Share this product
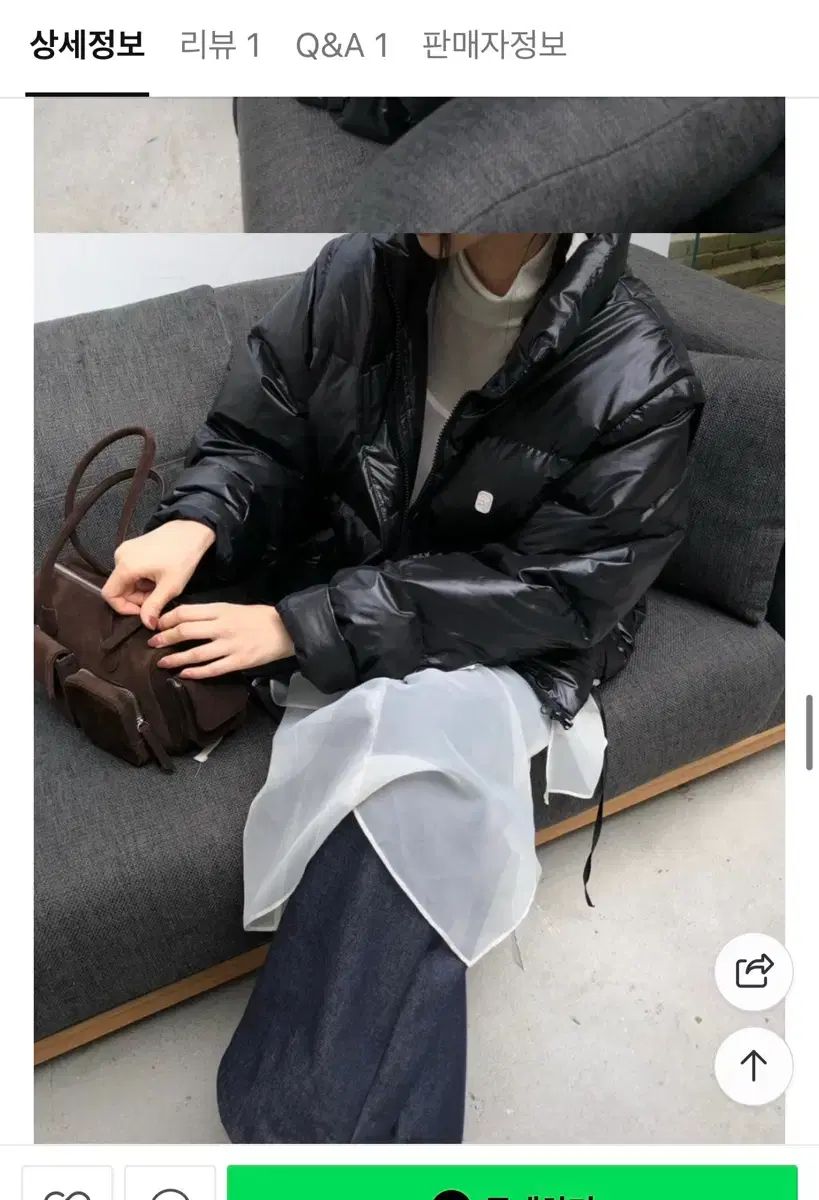 click(x=754, y=971)
